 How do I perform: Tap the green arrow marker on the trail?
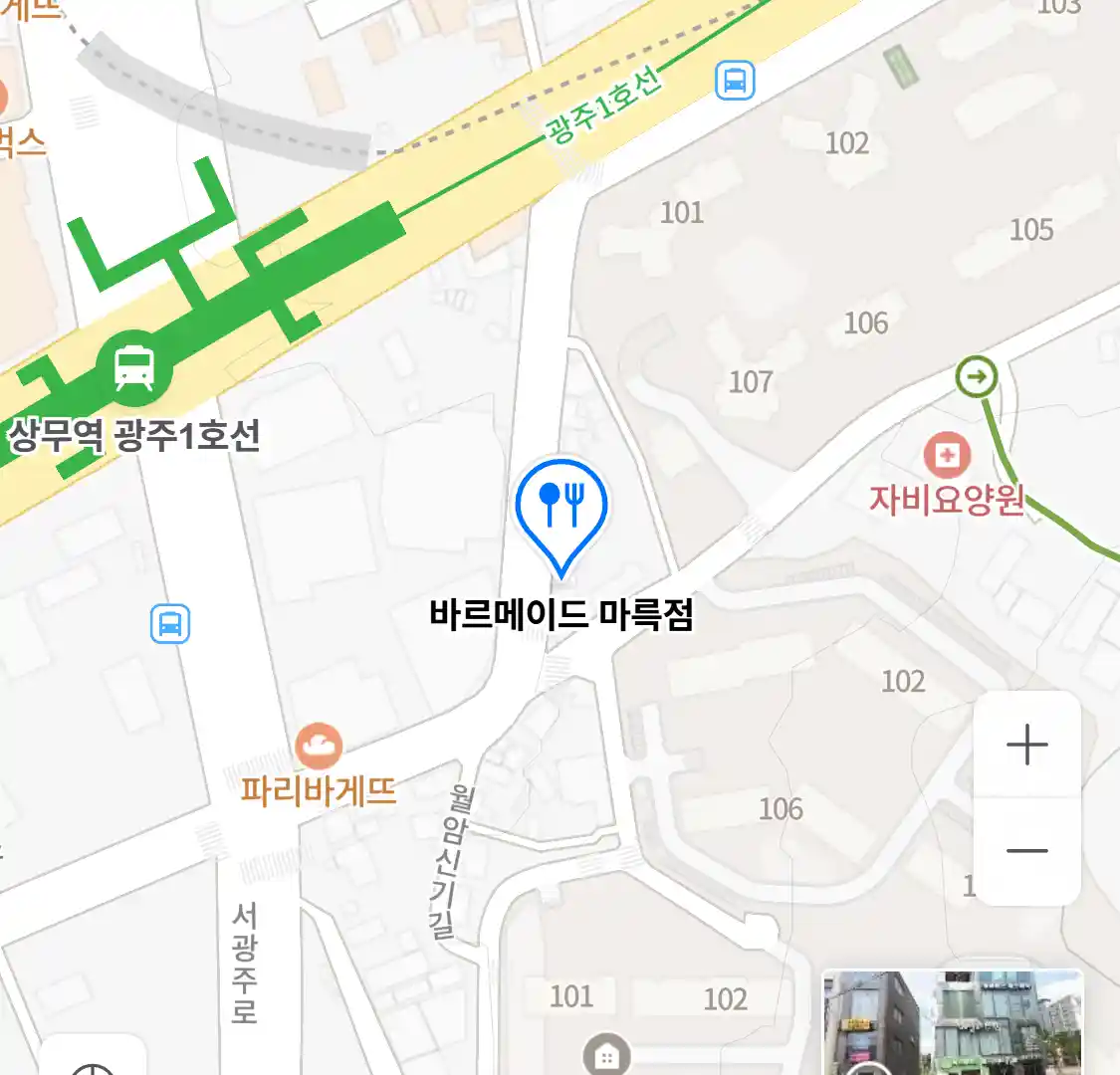(x=976, y=376)
